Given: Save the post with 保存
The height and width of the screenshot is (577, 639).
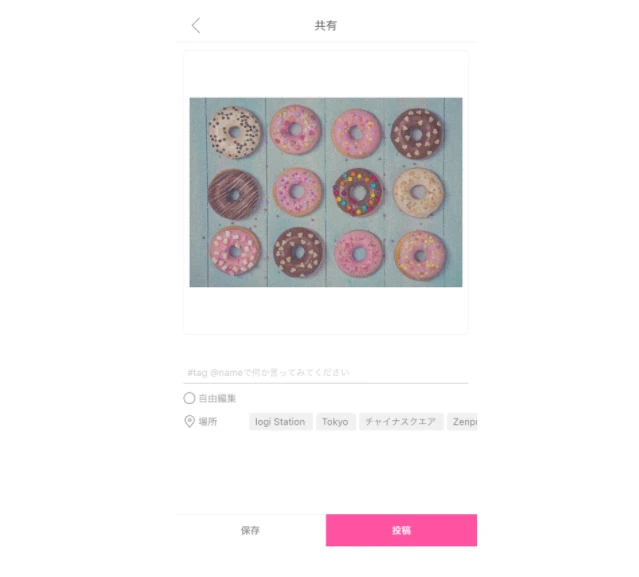Looking at the screenshot, I should coord(251,531).
